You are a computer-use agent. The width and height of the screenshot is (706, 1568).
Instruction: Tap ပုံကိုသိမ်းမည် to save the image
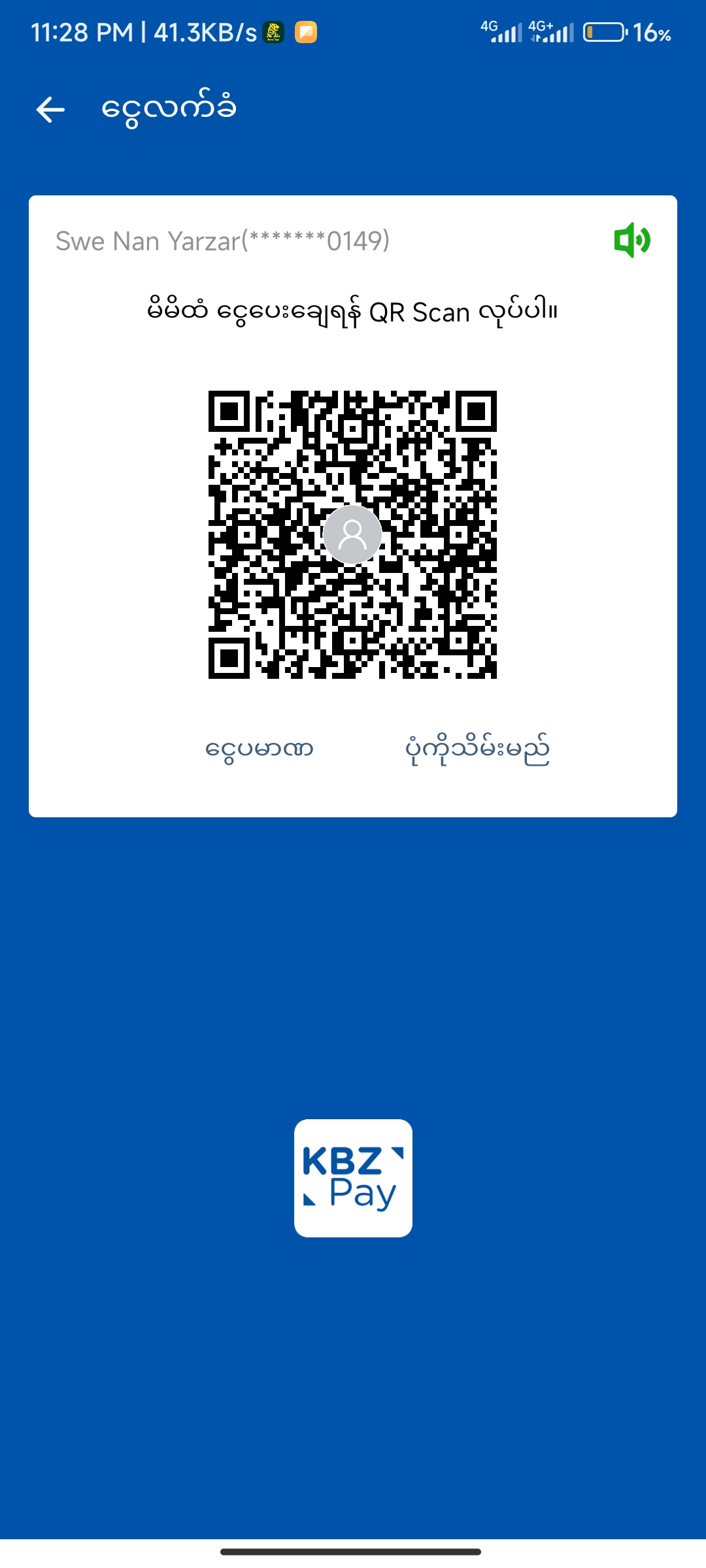[x=477, y=749]
